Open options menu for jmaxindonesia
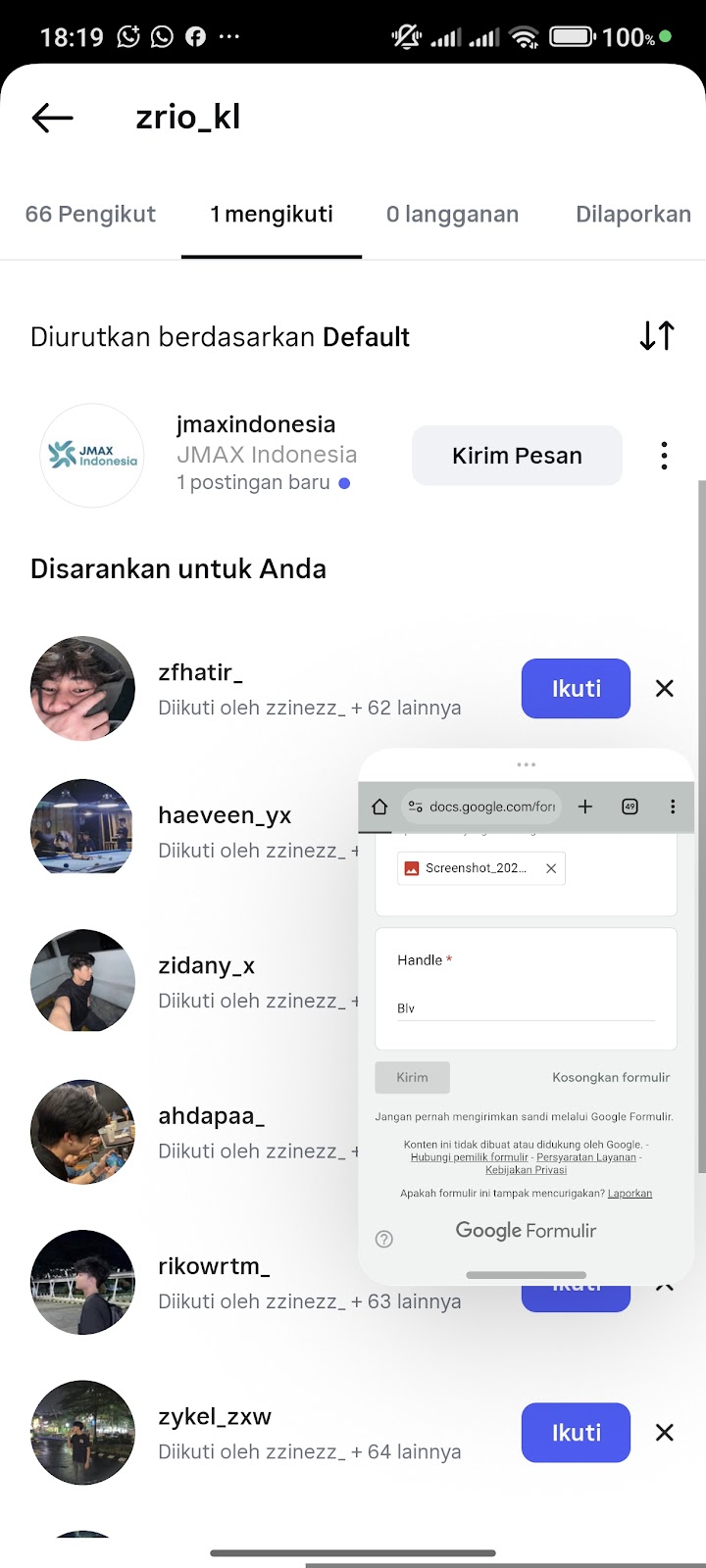 [664, 456]
